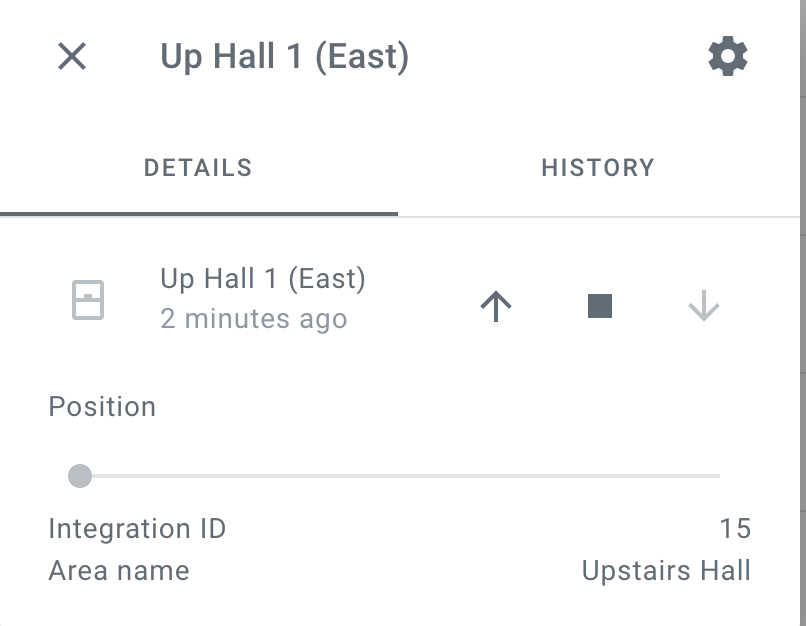Switch to the History tab
806x626 pixels.
598,168
